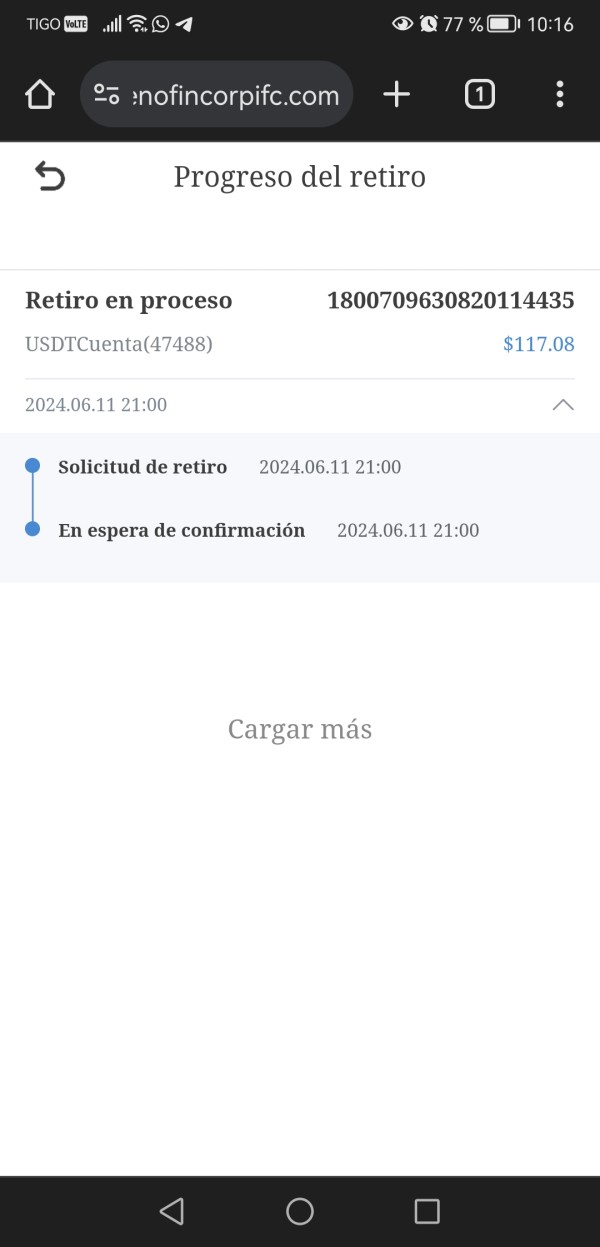
Task: Tap the system back button
Action: [x=172, y=1211]
